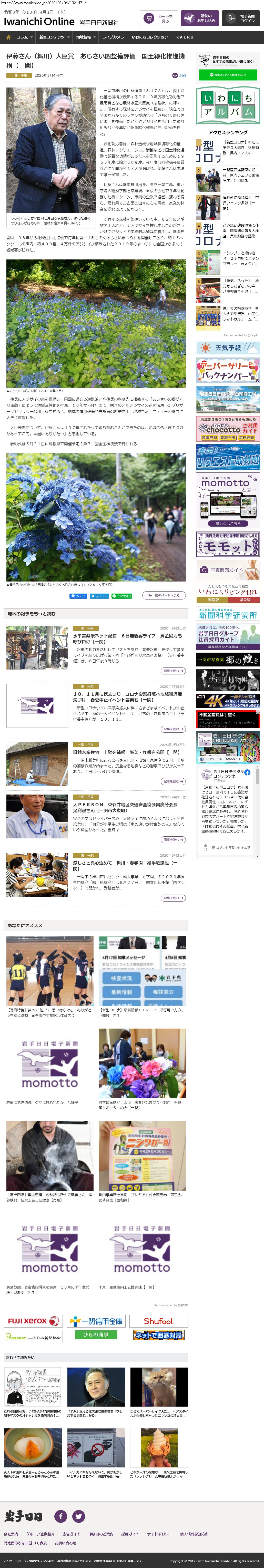Visit the Shufoo! banner link
Screen dimensions: 264x1568
[158, 1321]
